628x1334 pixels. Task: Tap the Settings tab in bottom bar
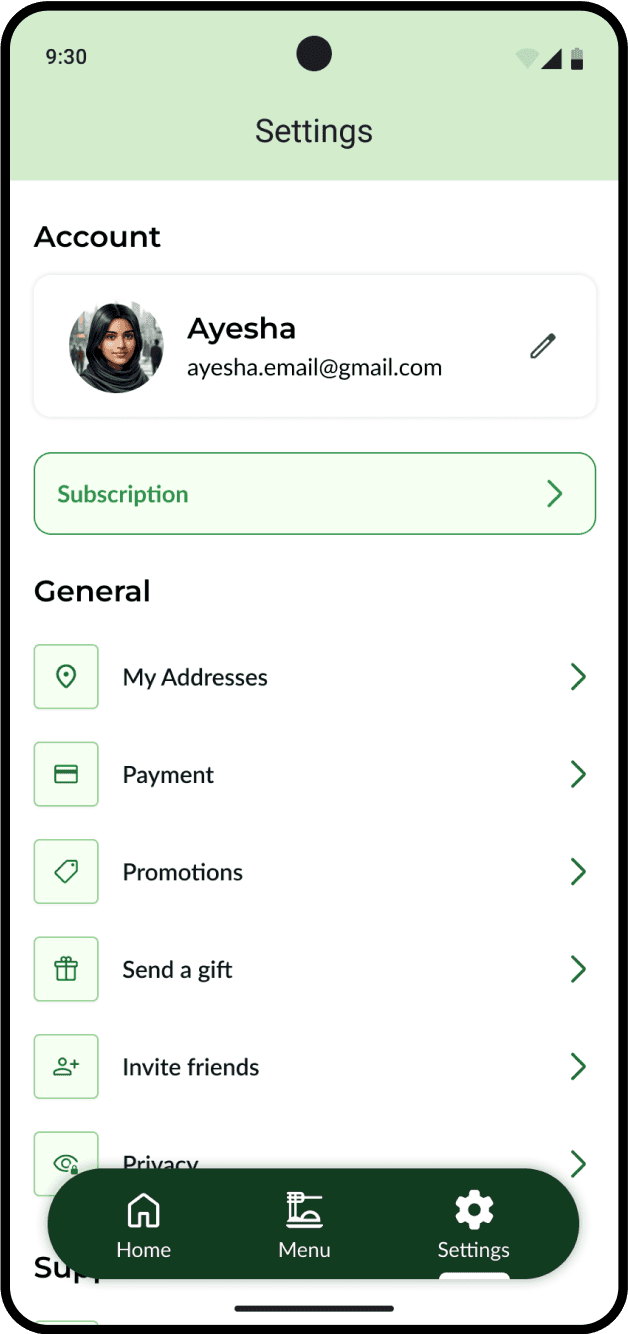coord(474,1225)
